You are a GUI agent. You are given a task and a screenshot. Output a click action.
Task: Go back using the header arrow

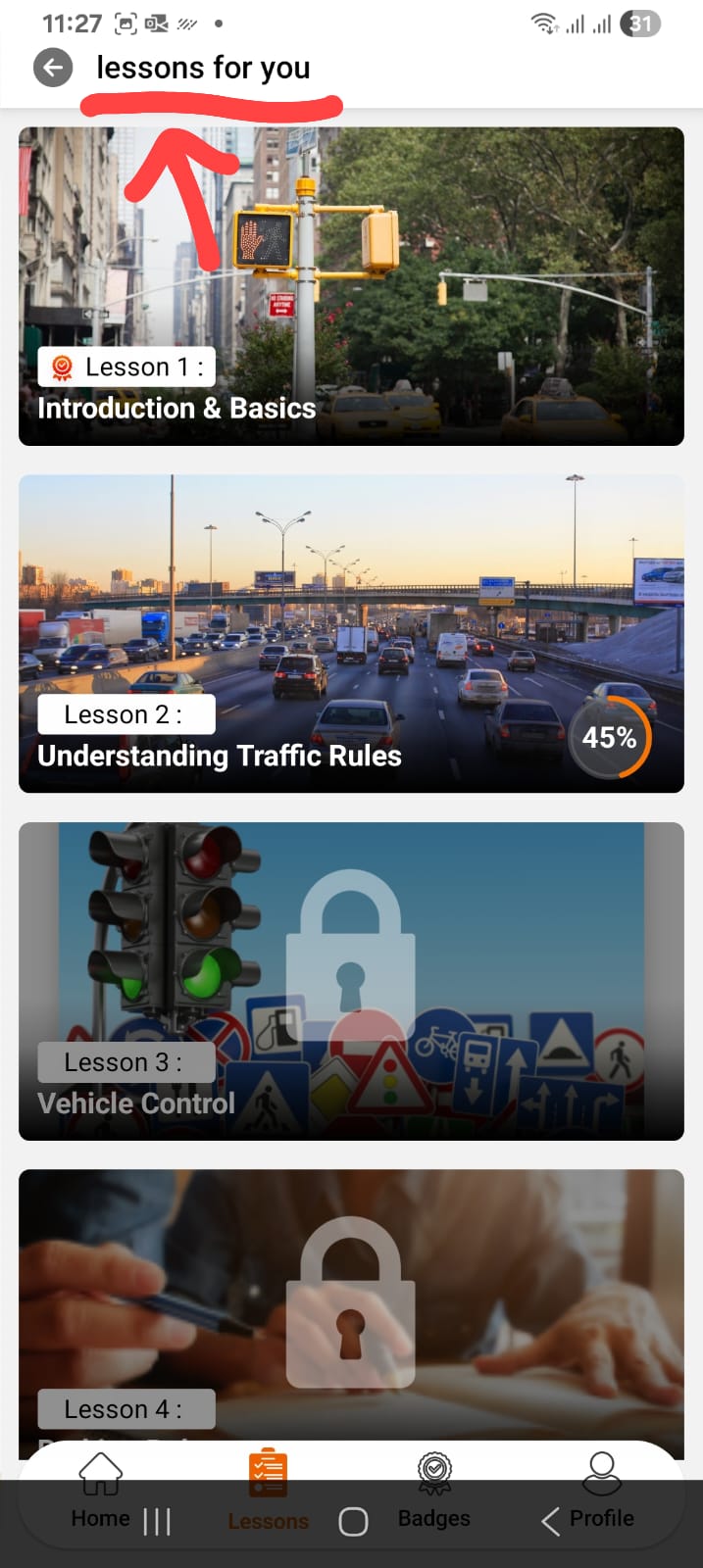point(53,68)
